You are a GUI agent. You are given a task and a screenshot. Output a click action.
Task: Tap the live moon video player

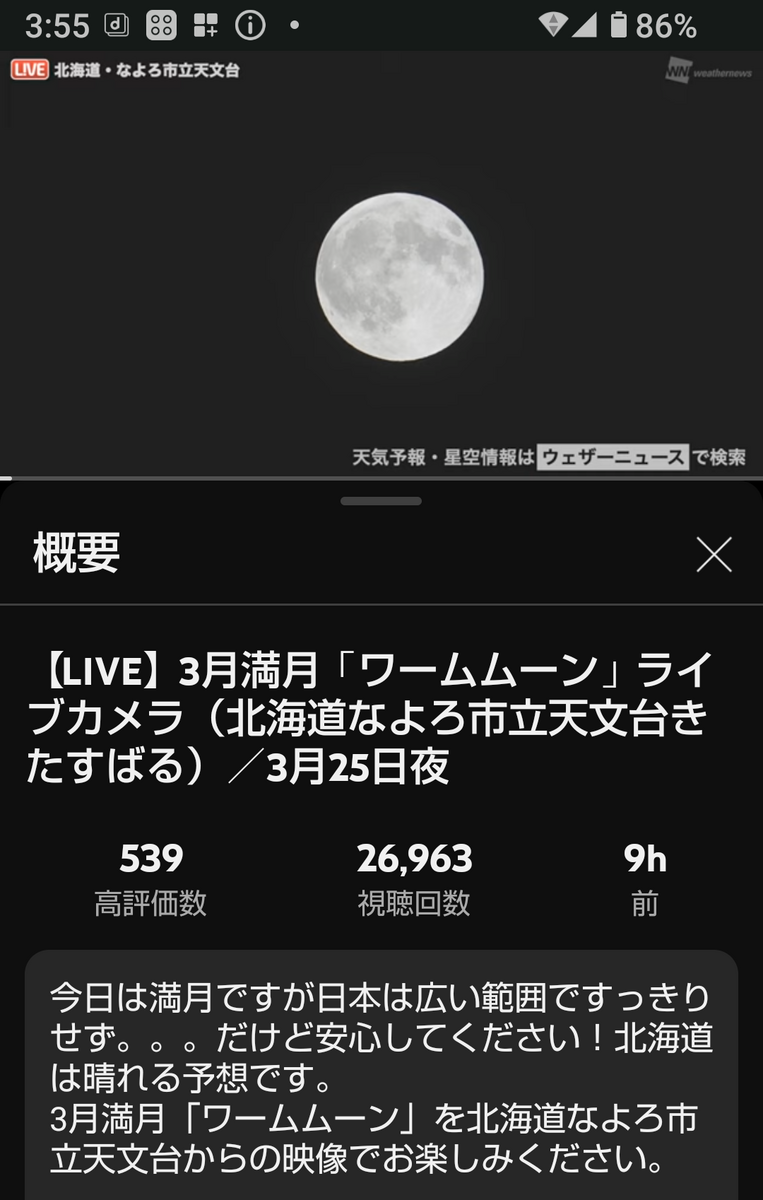click(x=381, y=265)
